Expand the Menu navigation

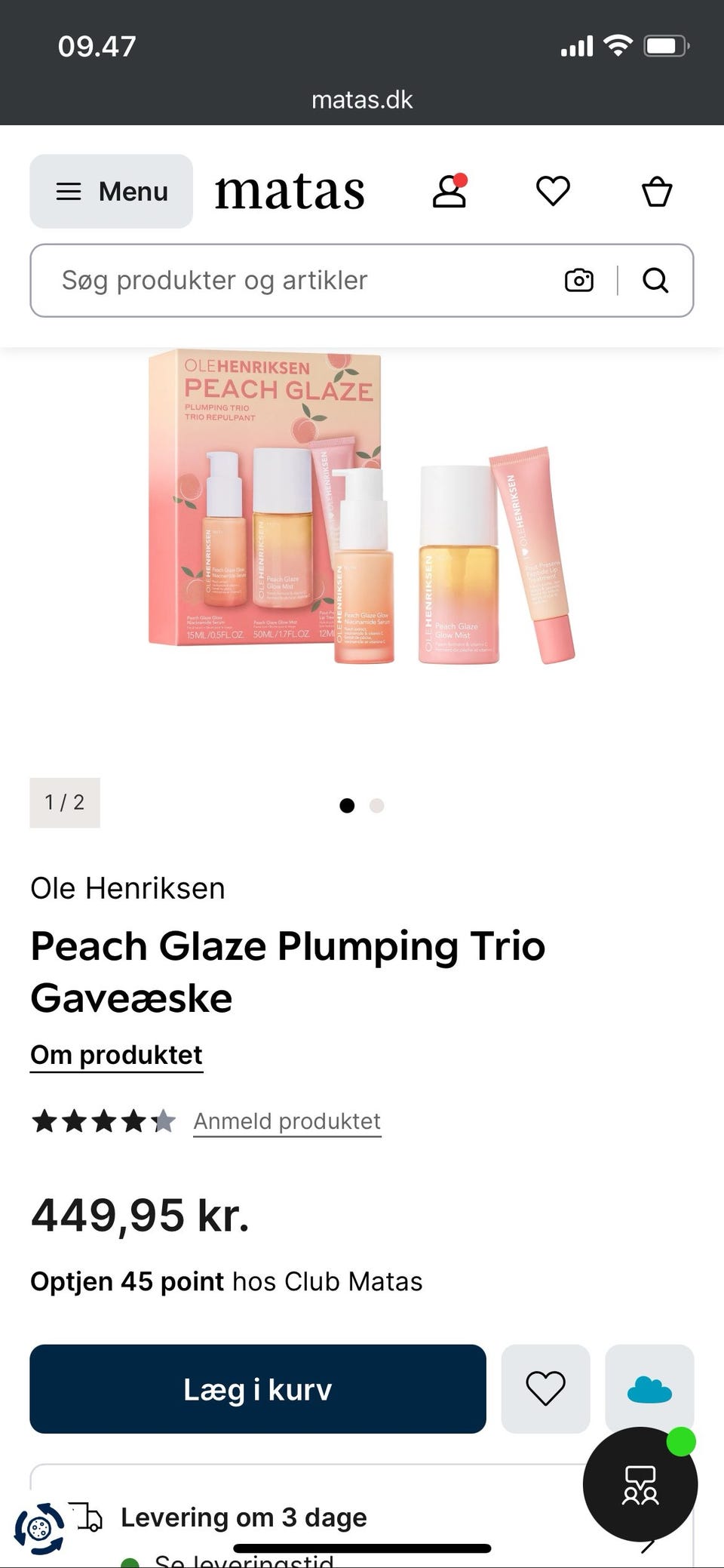point(110,191)
